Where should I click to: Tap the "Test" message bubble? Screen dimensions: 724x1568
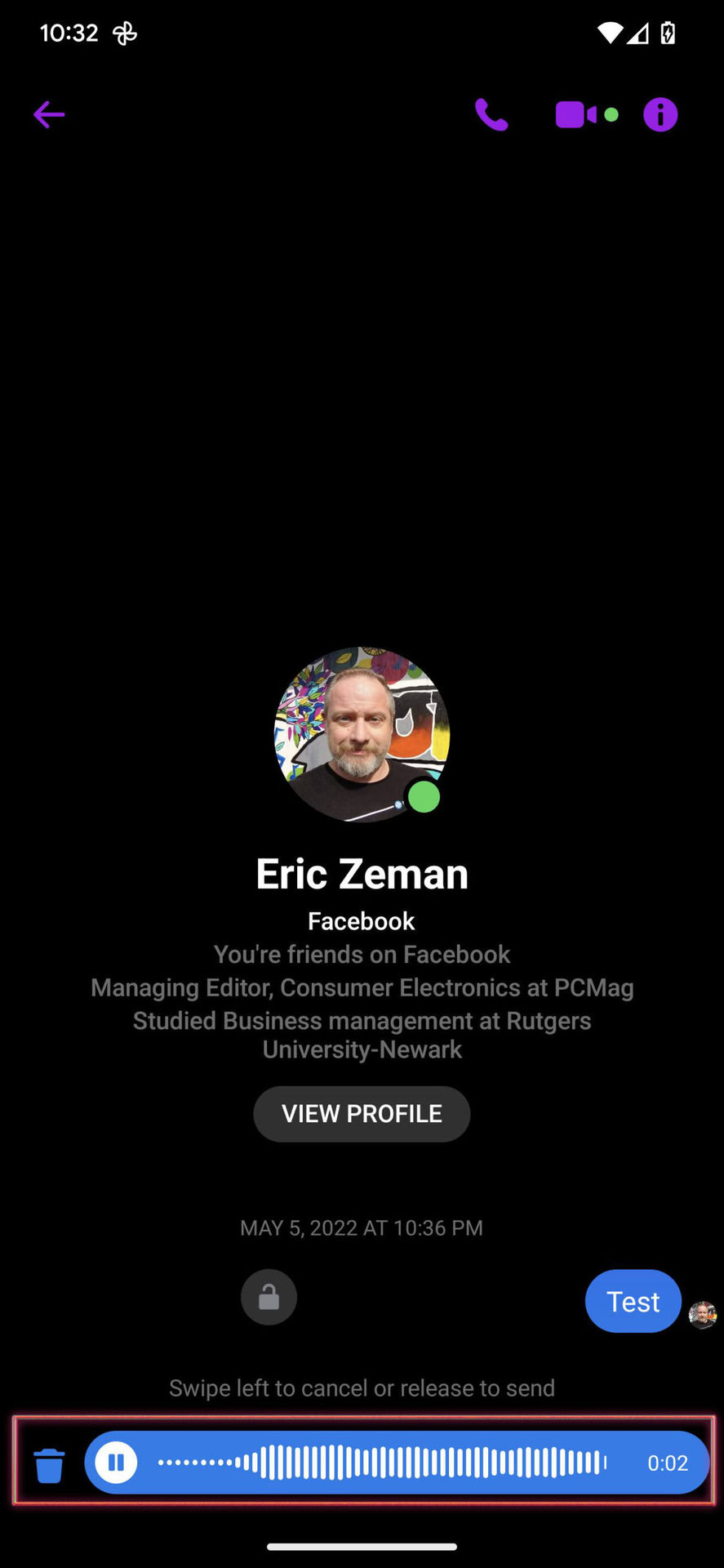click(633, 1301)
